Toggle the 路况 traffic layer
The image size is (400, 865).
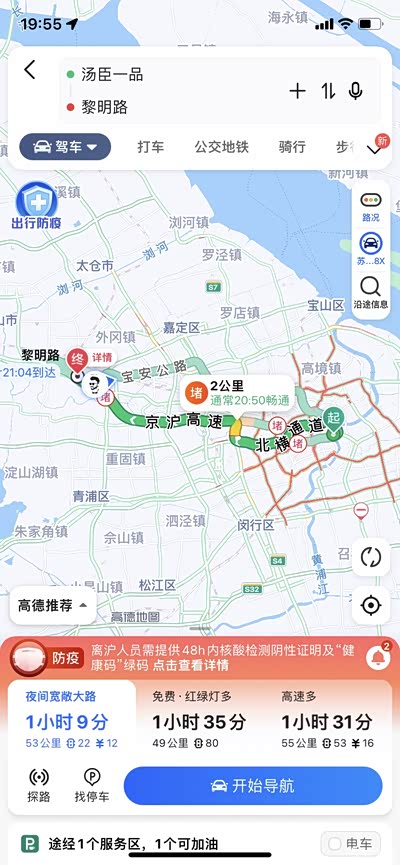coord(371,206)
